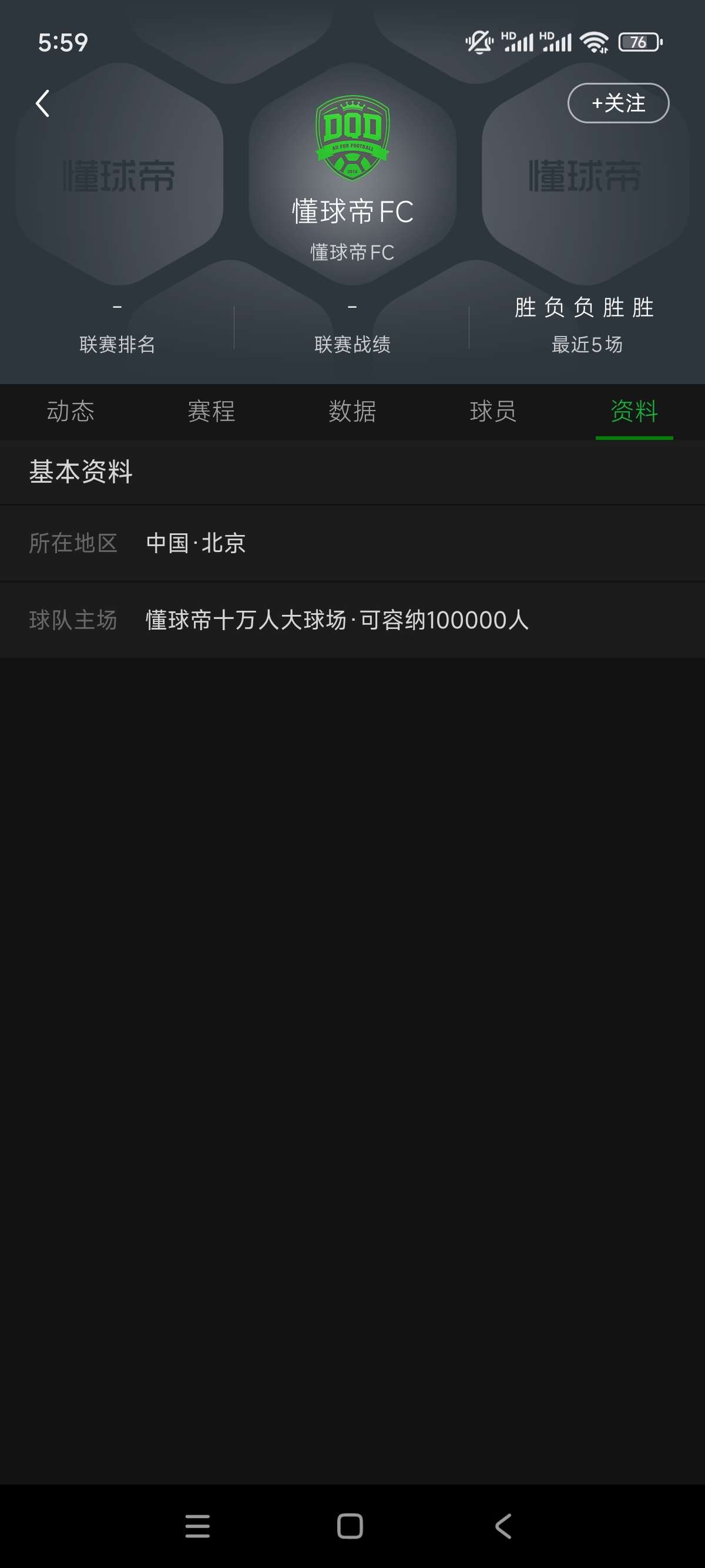Go back using the top-left arrow
The width and height of the screenshot is (705, 1568).
pyautogui.click(x=43, y=103)
